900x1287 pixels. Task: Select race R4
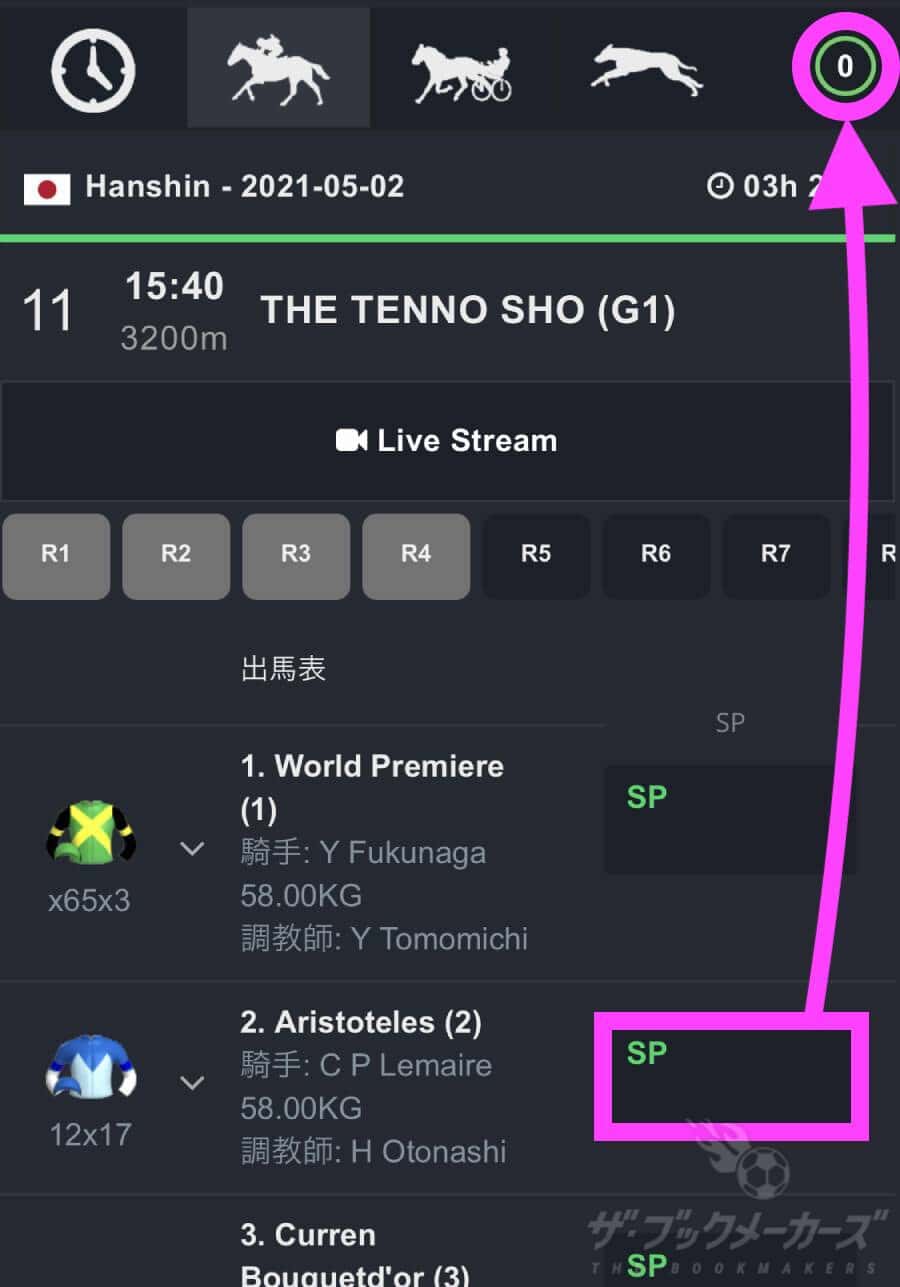coord(416,555)
